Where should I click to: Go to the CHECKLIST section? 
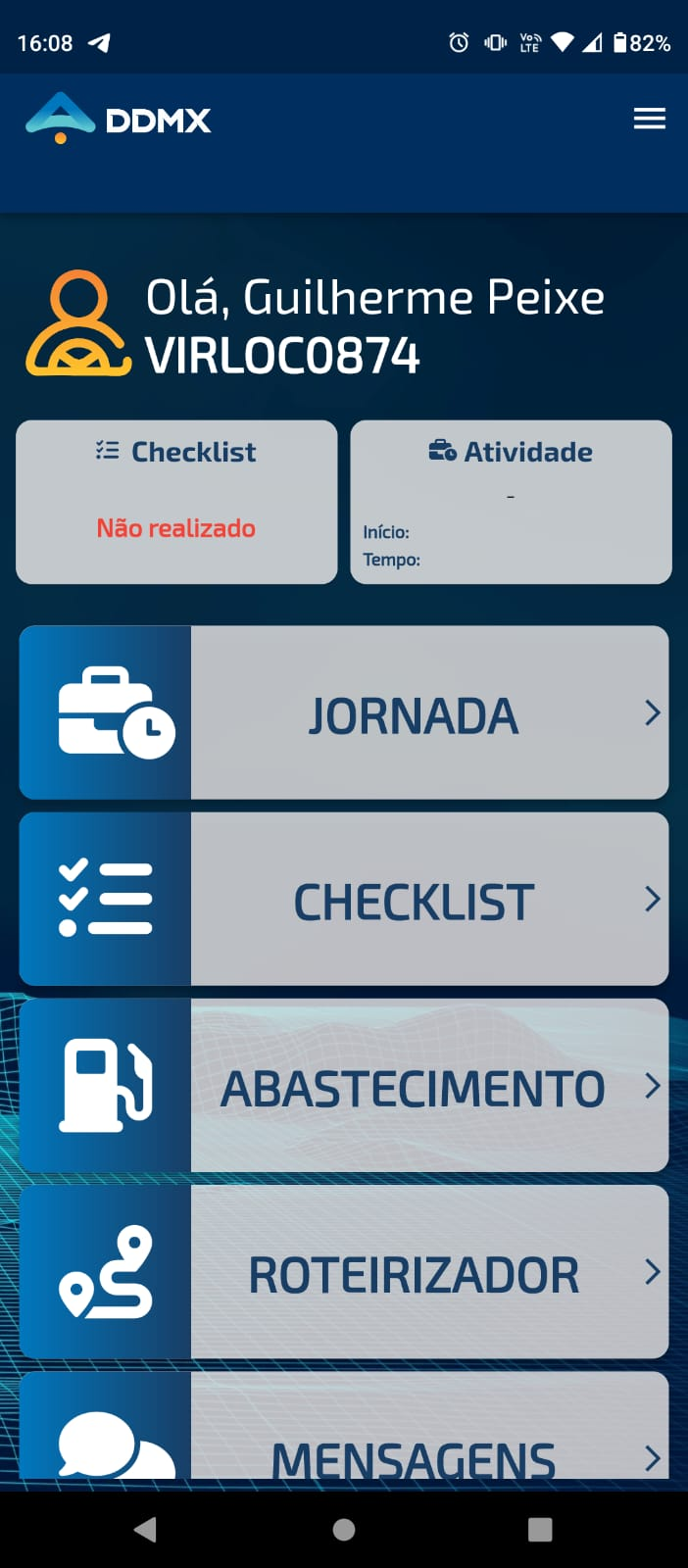coord(344,900)
